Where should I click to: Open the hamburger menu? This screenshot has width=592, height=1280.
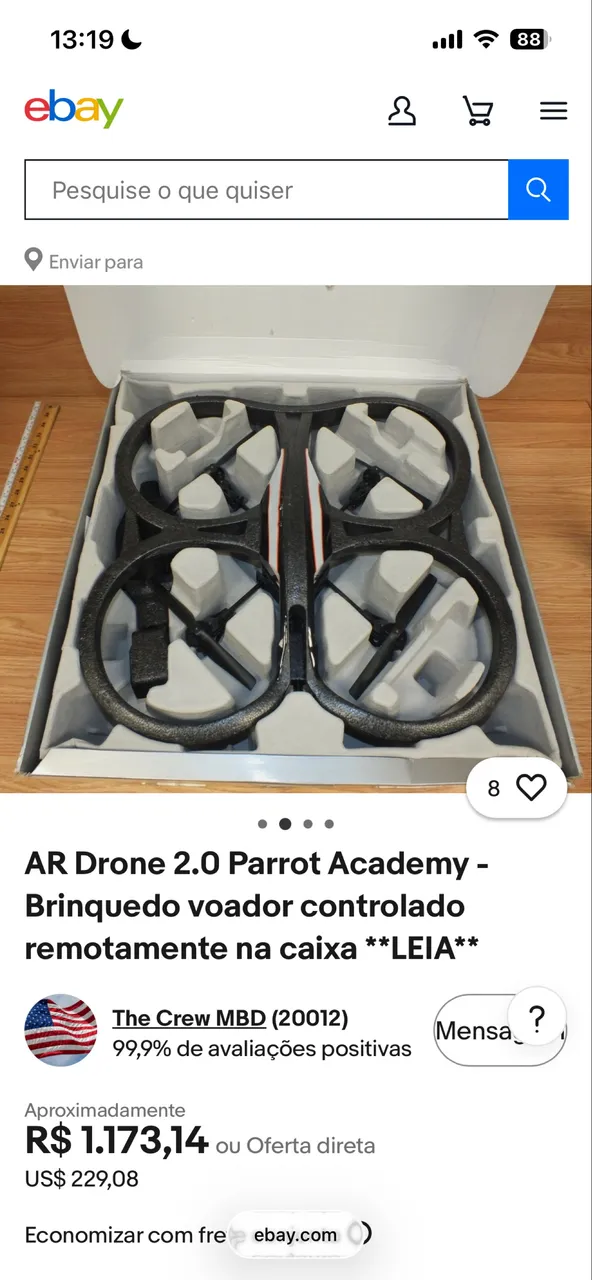(x=553, y=111)
